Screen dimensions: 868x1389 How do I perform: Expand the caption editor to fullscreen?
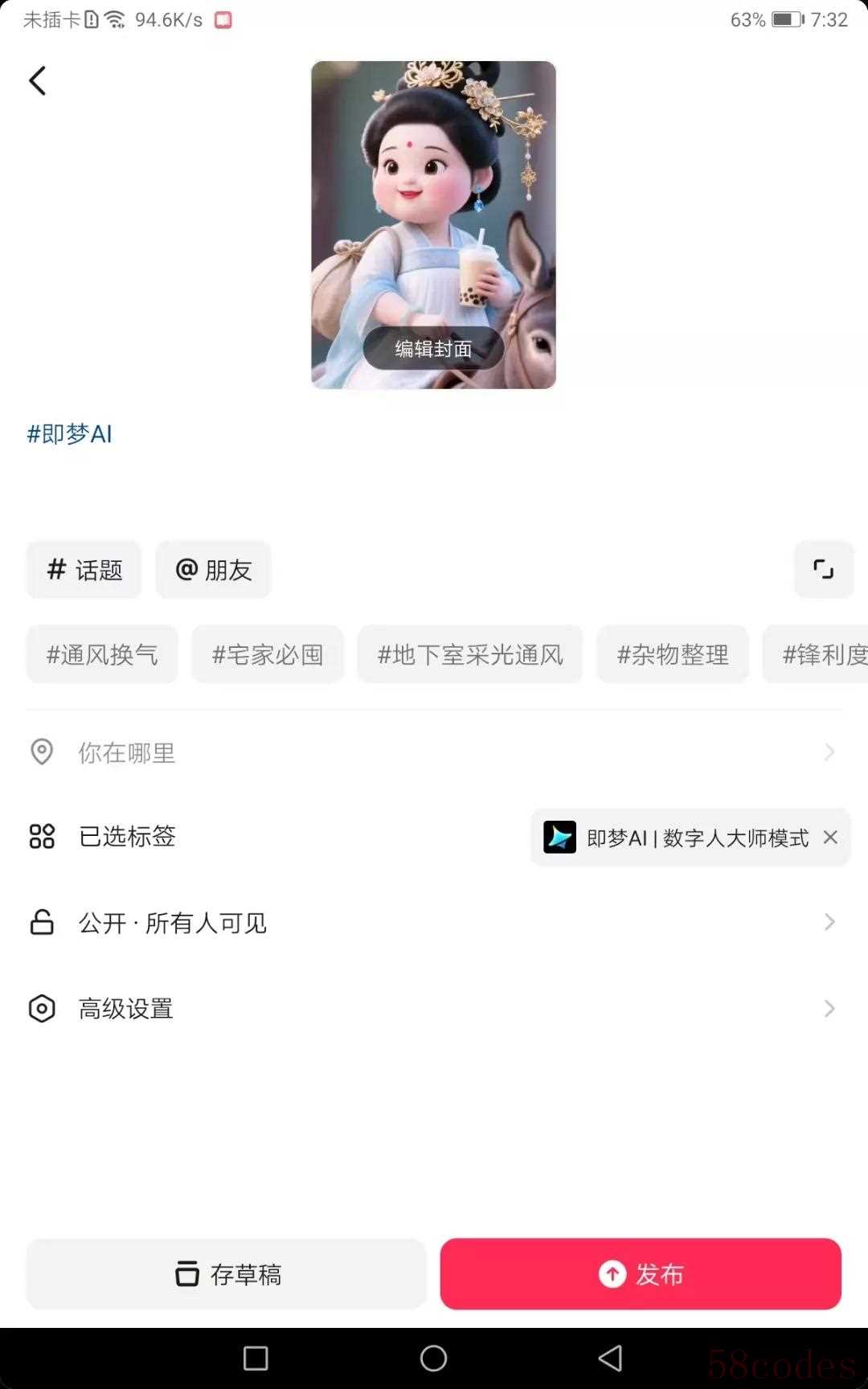click(x=823, y=570)
